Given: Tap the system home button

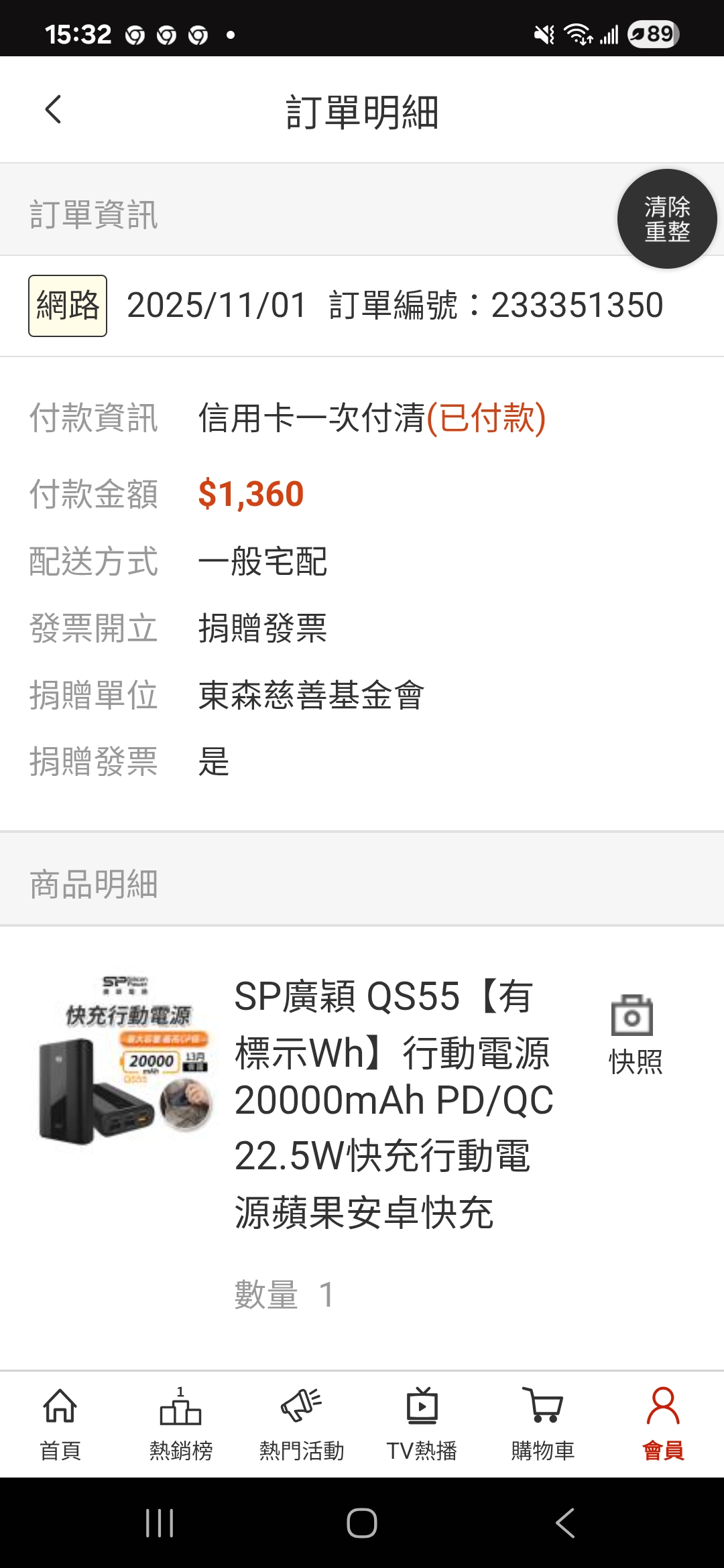Looking at the screenshot, I should click(x=362, y=1523).
